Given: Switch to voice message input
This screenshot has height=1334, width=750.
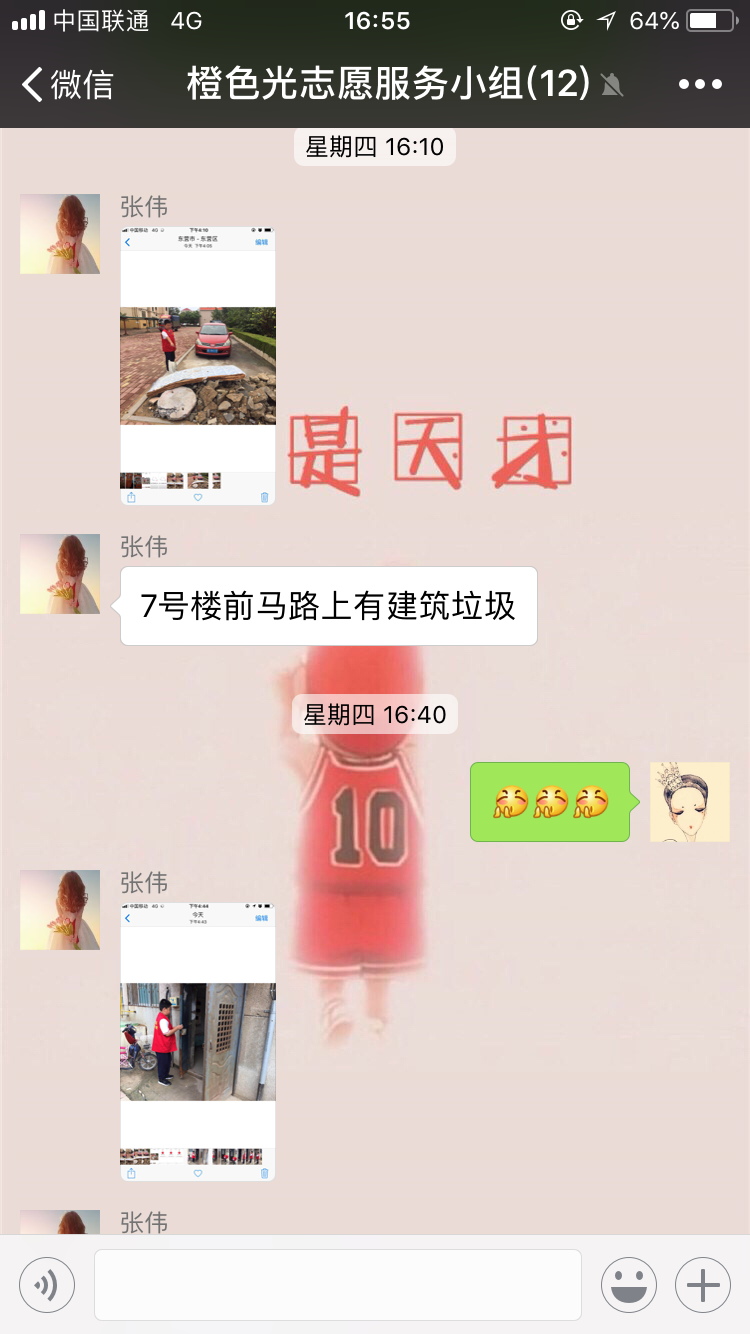Looking at the screenshot, I should click(47, 1285).
